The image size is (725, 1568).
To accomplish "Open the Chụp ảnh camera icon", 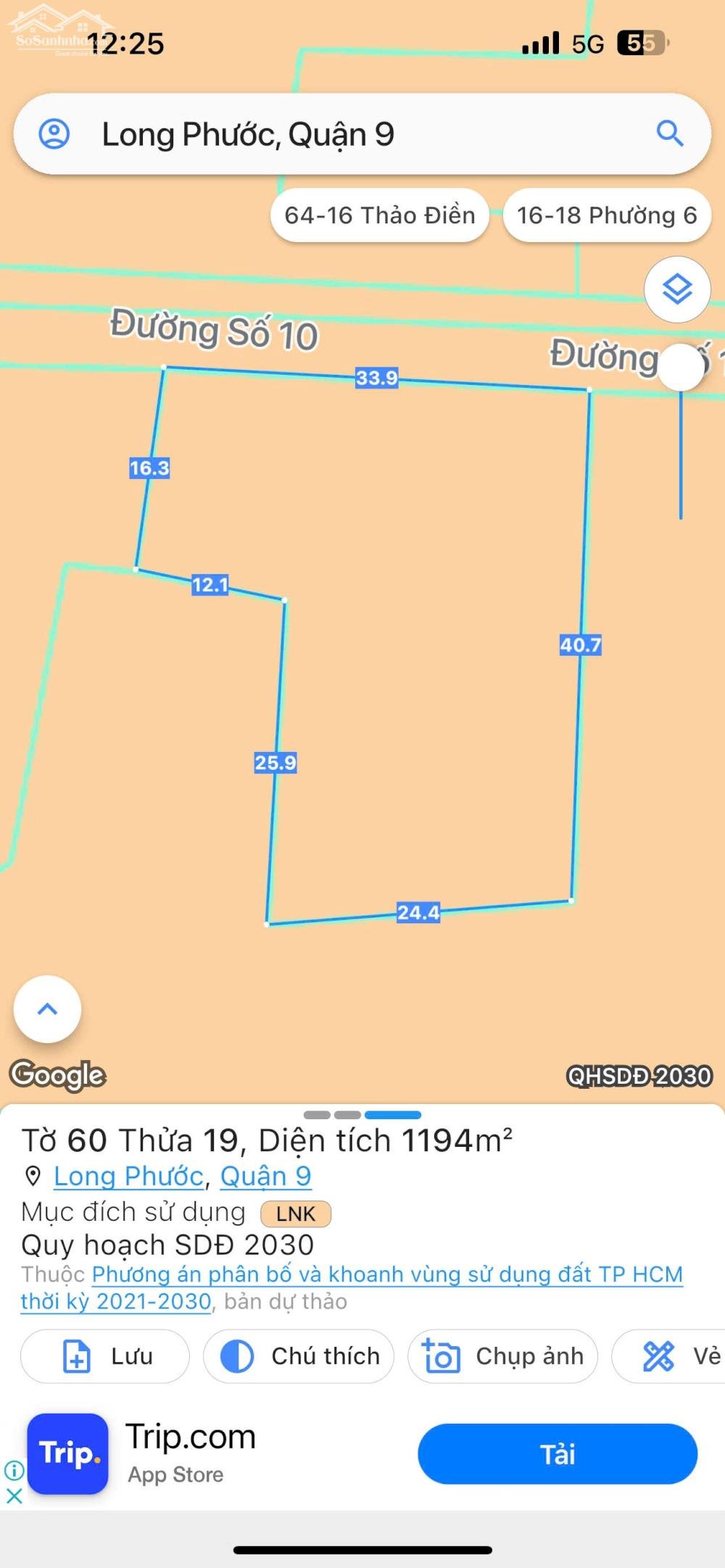I will pyautogui.click(x=442, y=1356).
